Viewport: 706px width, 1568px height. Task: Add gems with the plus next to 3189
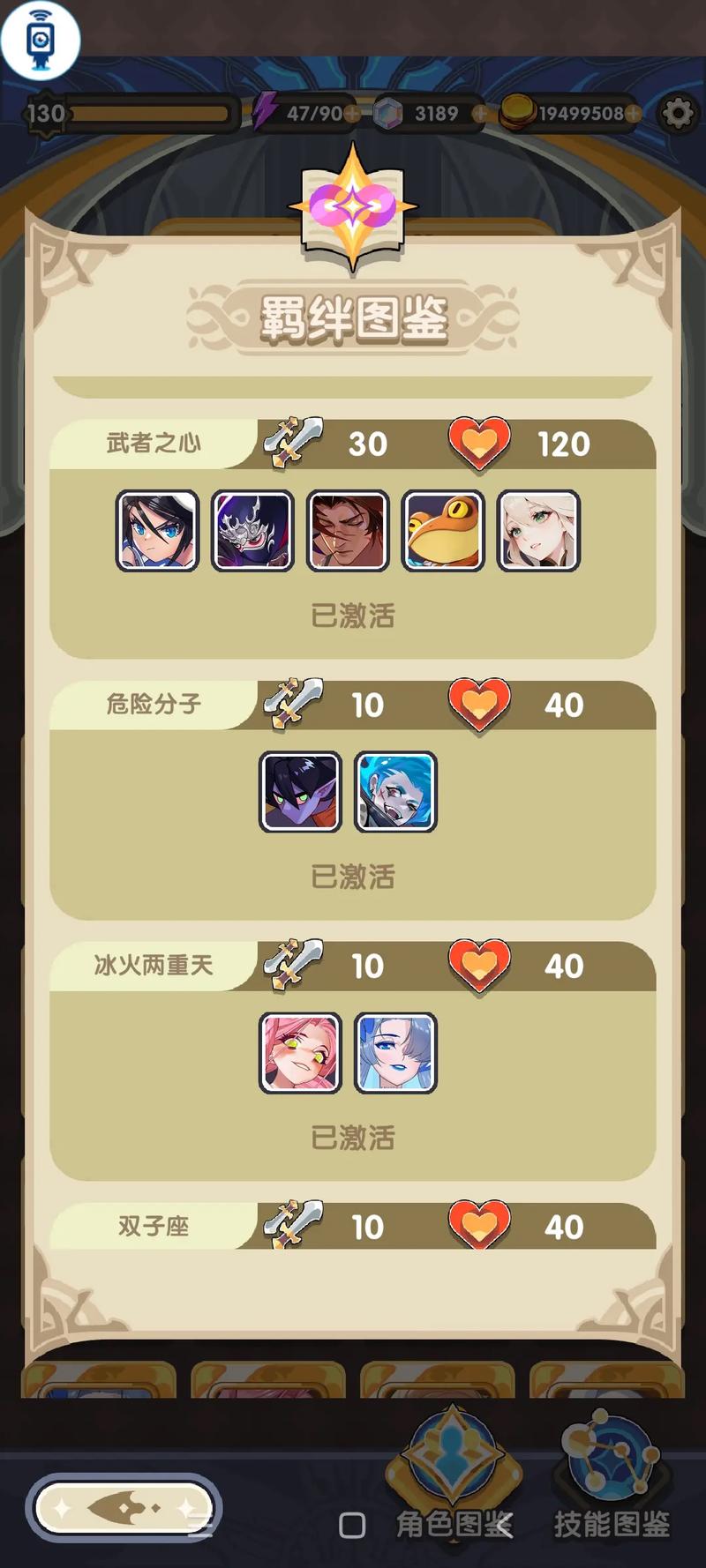pyautogui.click(x=479, y=114)
